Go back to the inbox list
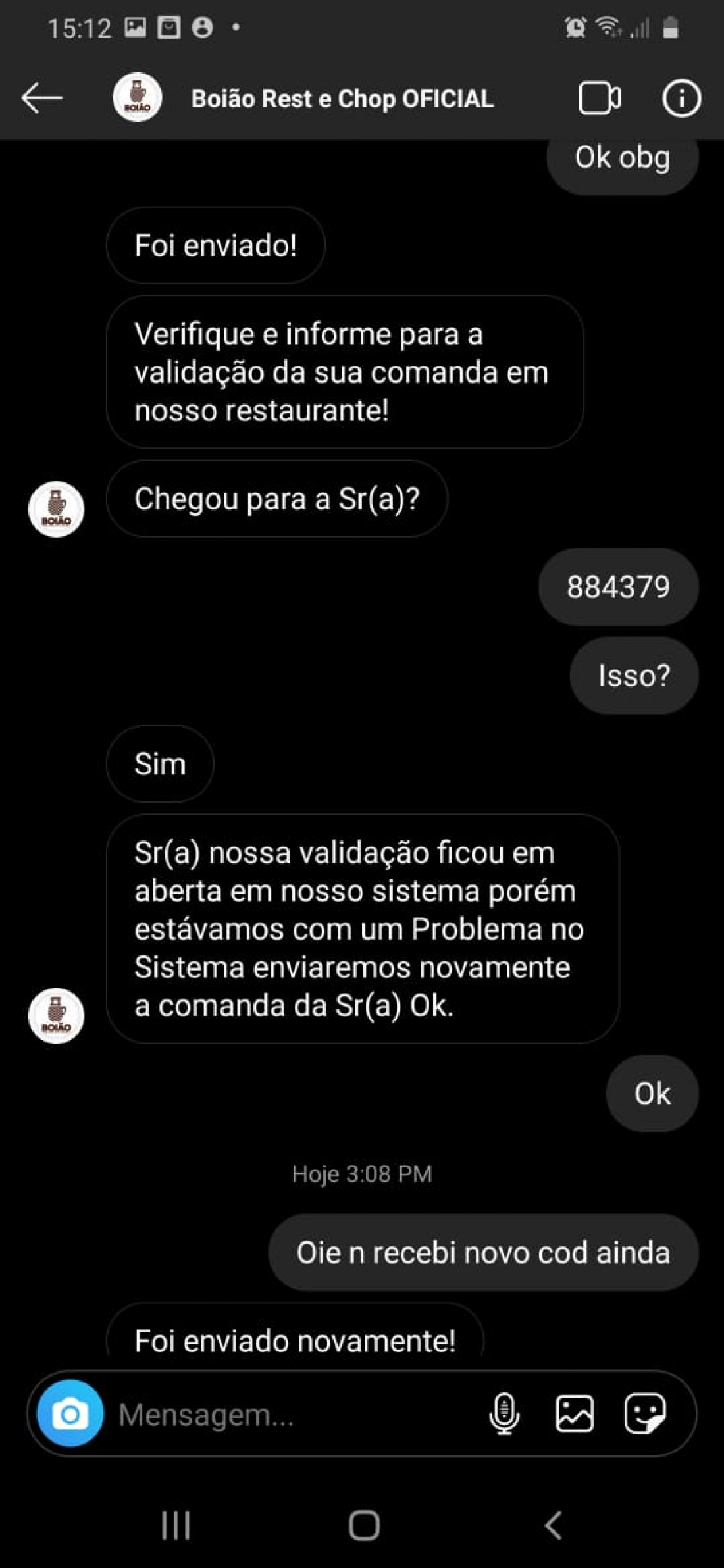 [41, 99]
